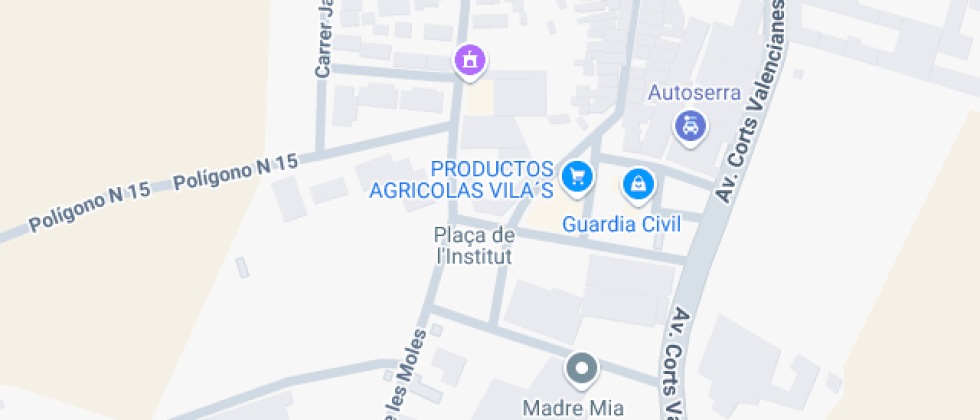Tap the purple landmark pin
Image resolution: width=980 pixels, height=420 pixels.
pyautogui.click(x=469, y=60)
